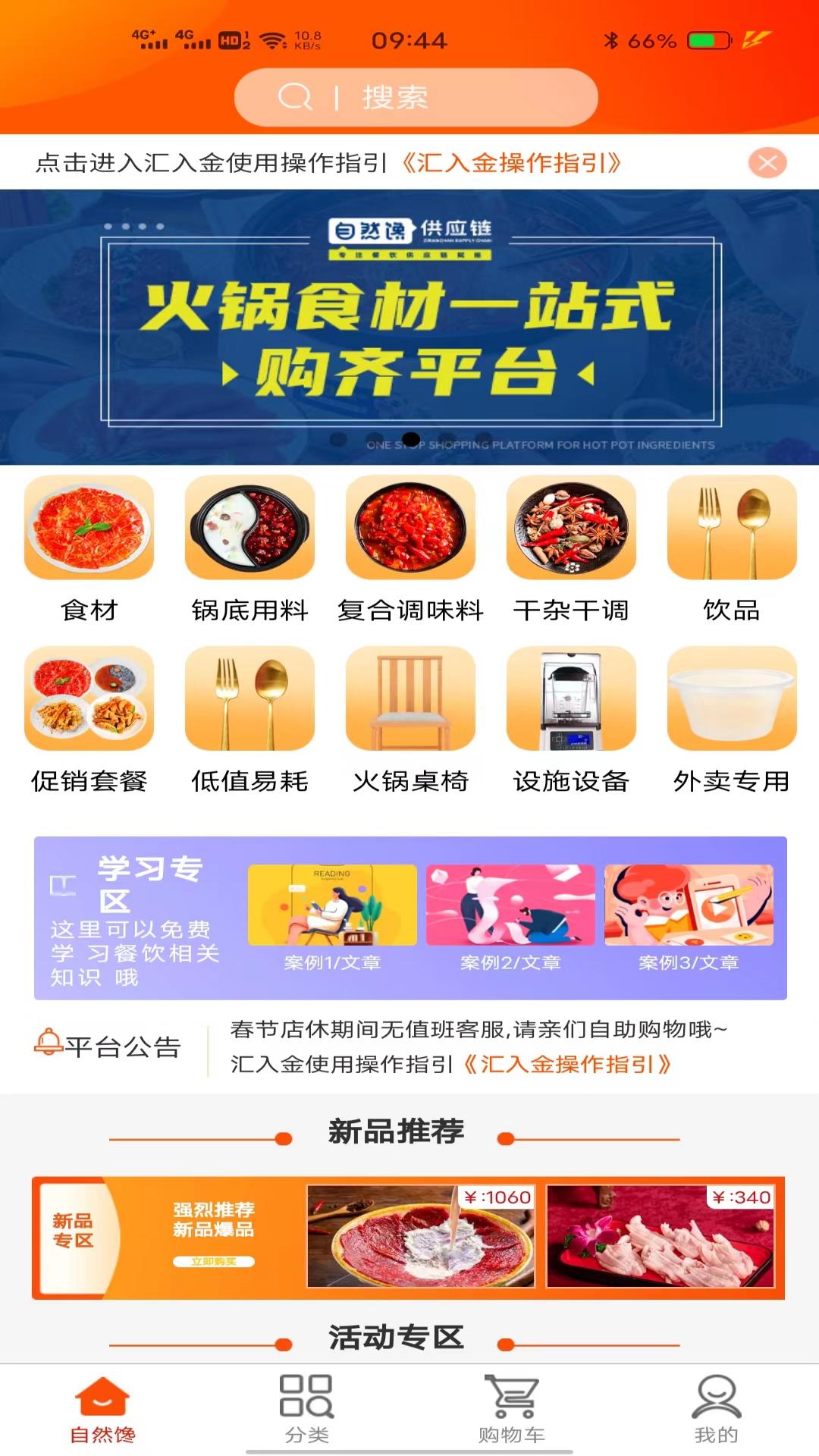Open the 案例1/文章 learning card
819x1456 pixels.
[333, 908]
